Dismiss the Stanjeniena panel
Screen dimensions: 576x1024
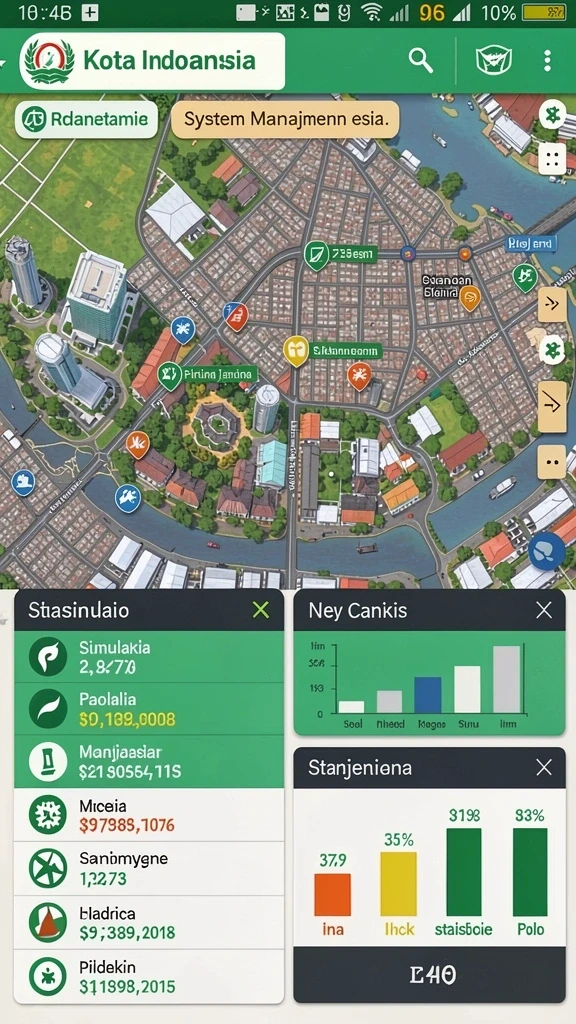coord(543,767)
